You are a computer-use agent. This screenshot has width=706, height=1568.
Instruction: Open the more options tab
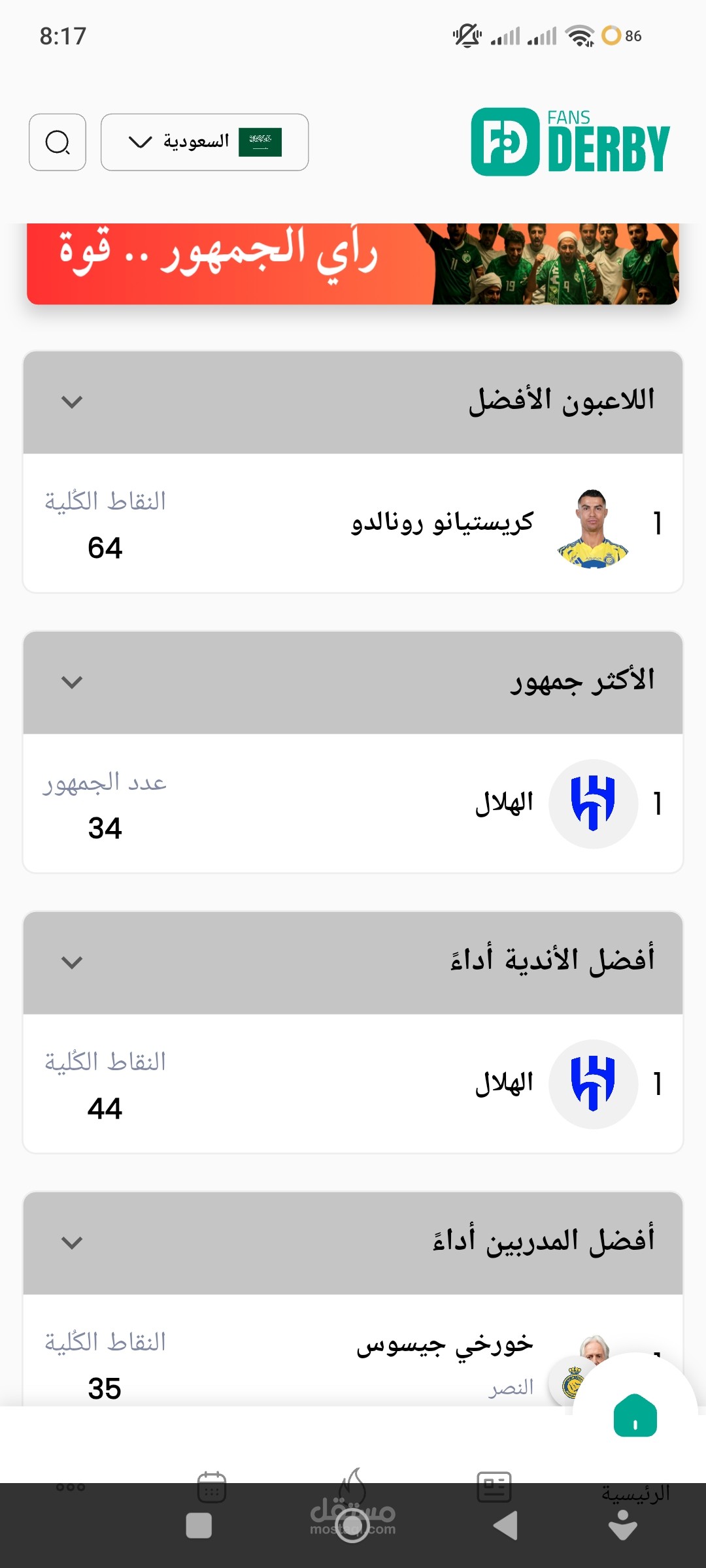click(x=71, y=1487)
